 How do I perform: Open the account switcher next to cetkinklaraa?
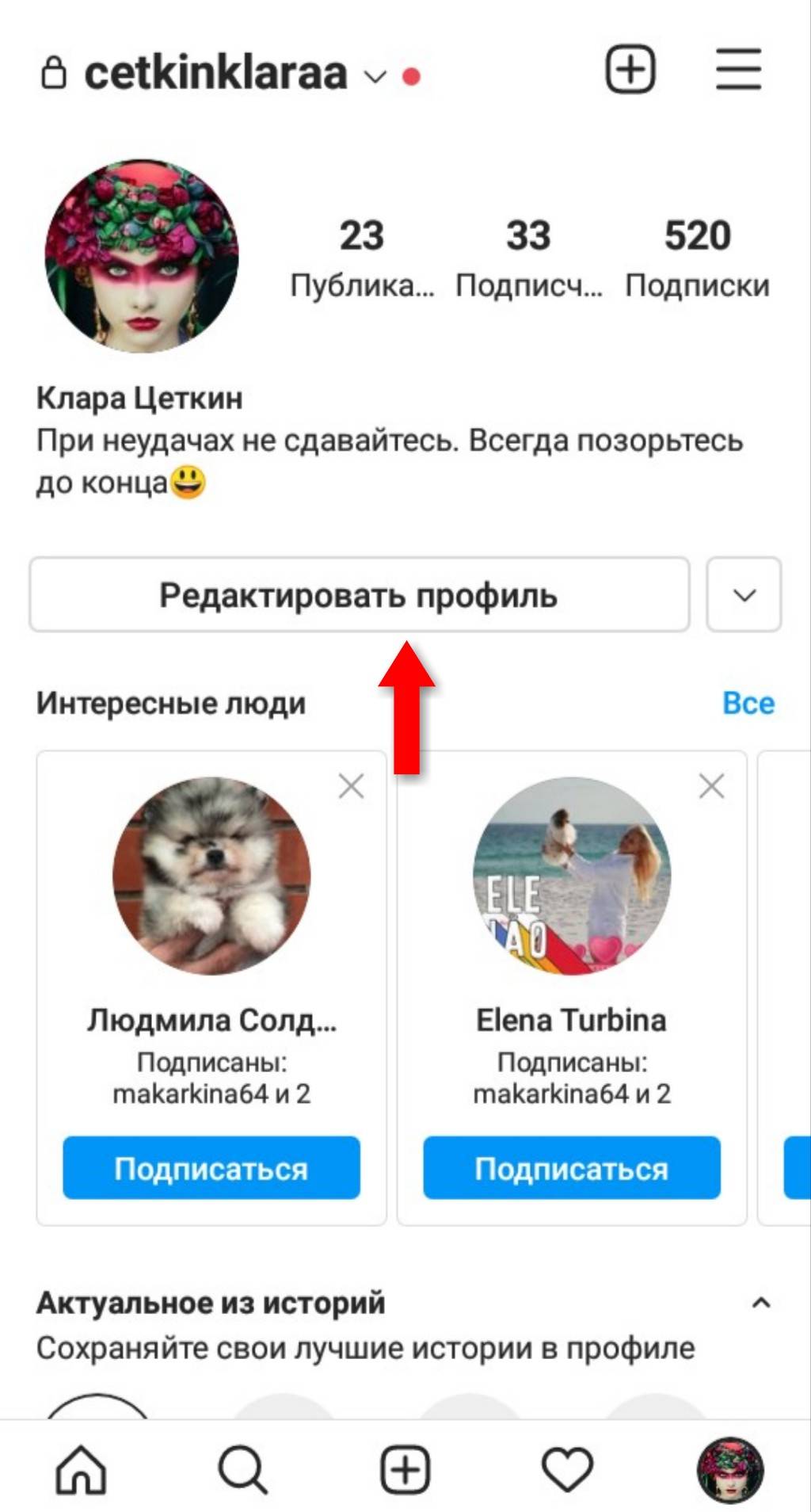click(x=375, y=76)
